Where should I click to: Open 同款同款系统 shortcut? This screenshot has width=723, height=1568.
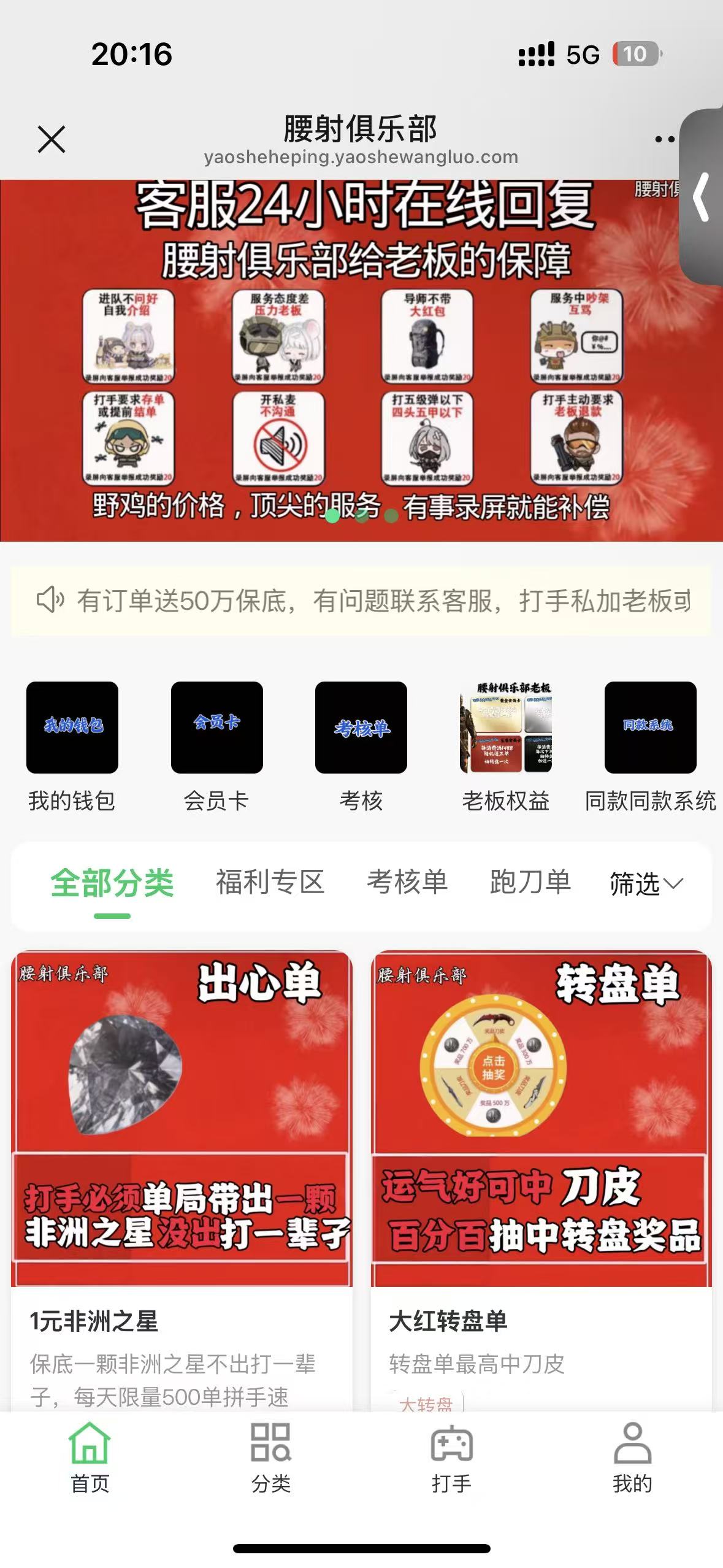click(x=650, y=728)
